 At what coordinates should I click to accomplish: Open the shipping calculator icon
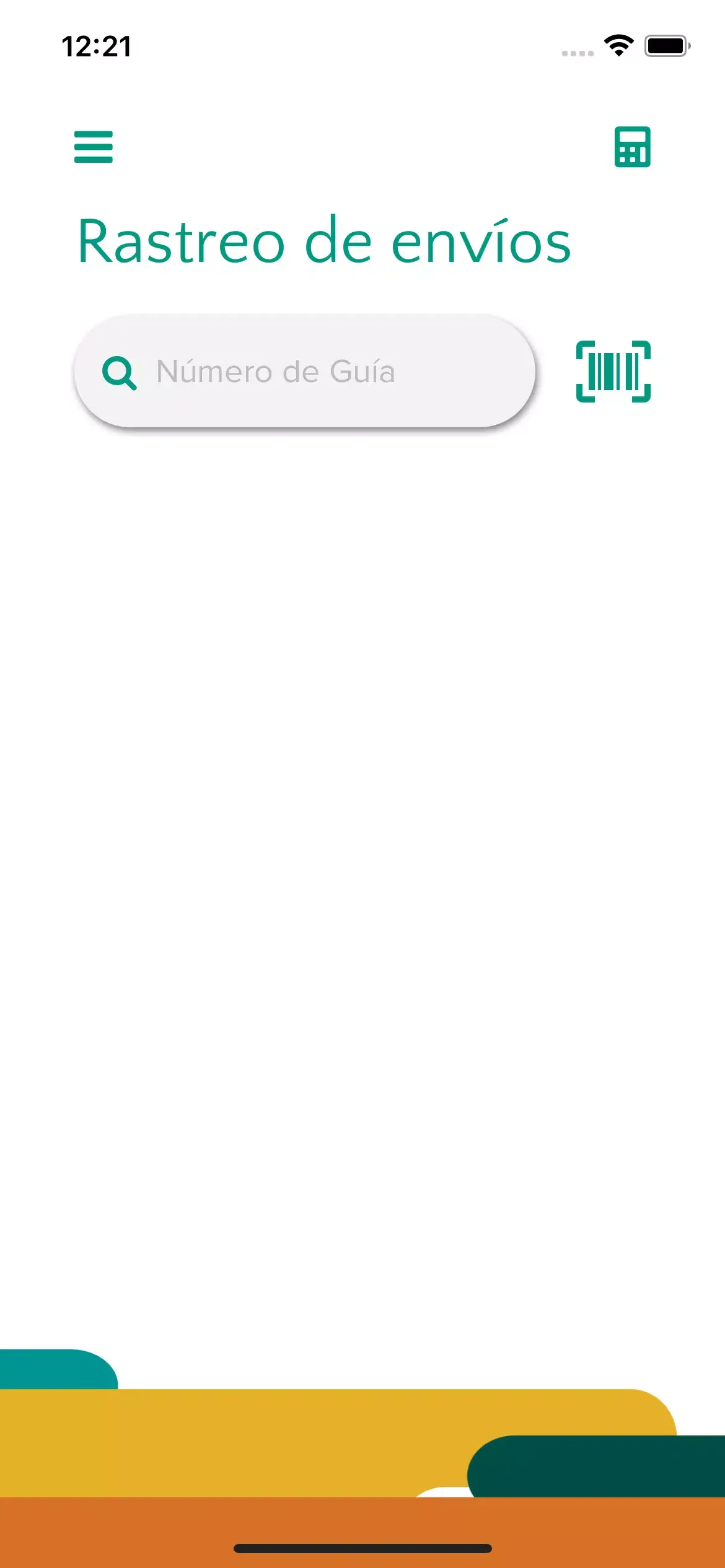632,147
